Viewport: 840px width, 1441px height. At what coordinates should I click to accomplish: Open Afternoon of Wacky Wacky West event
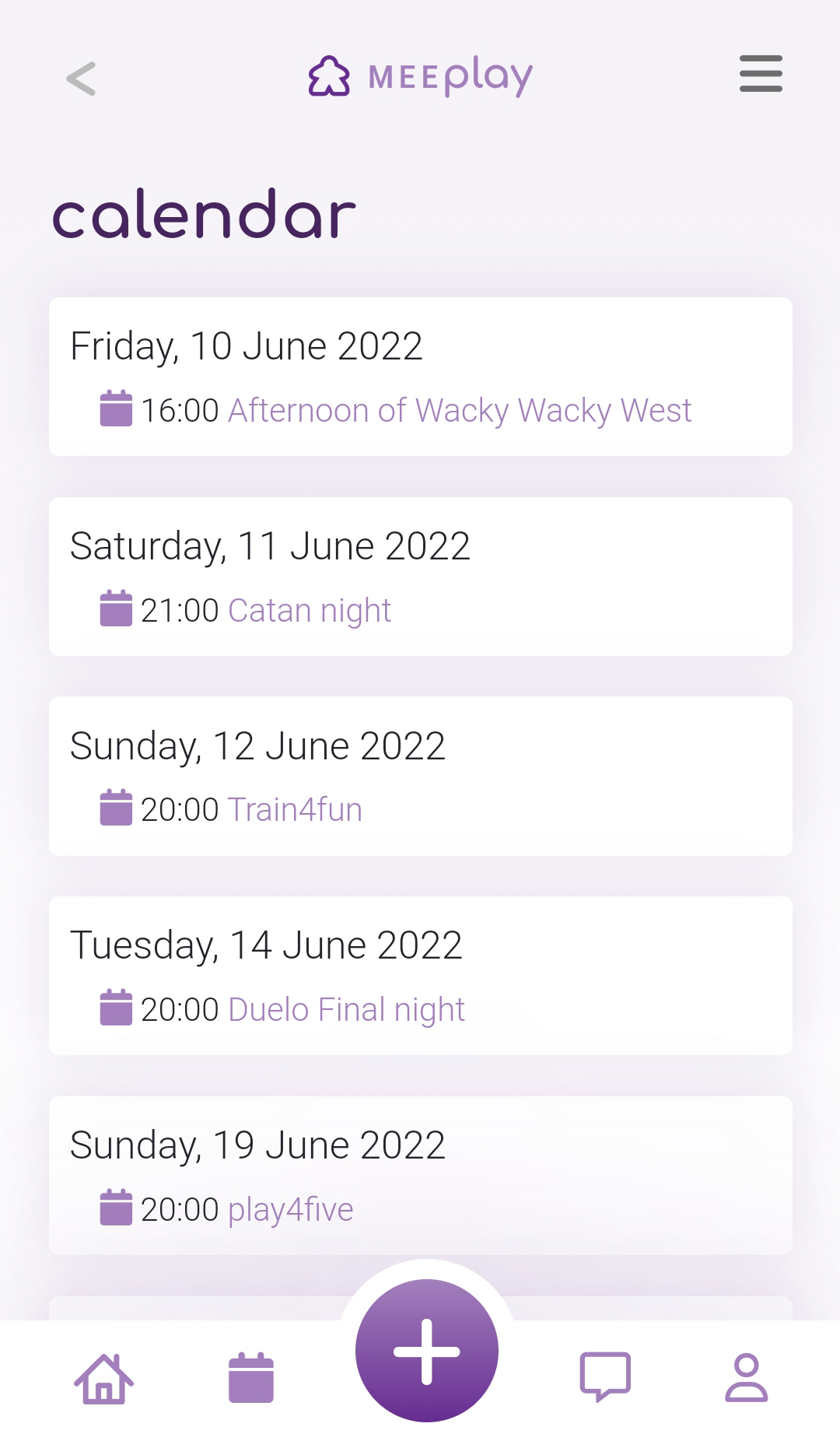(x=459, y=411)
